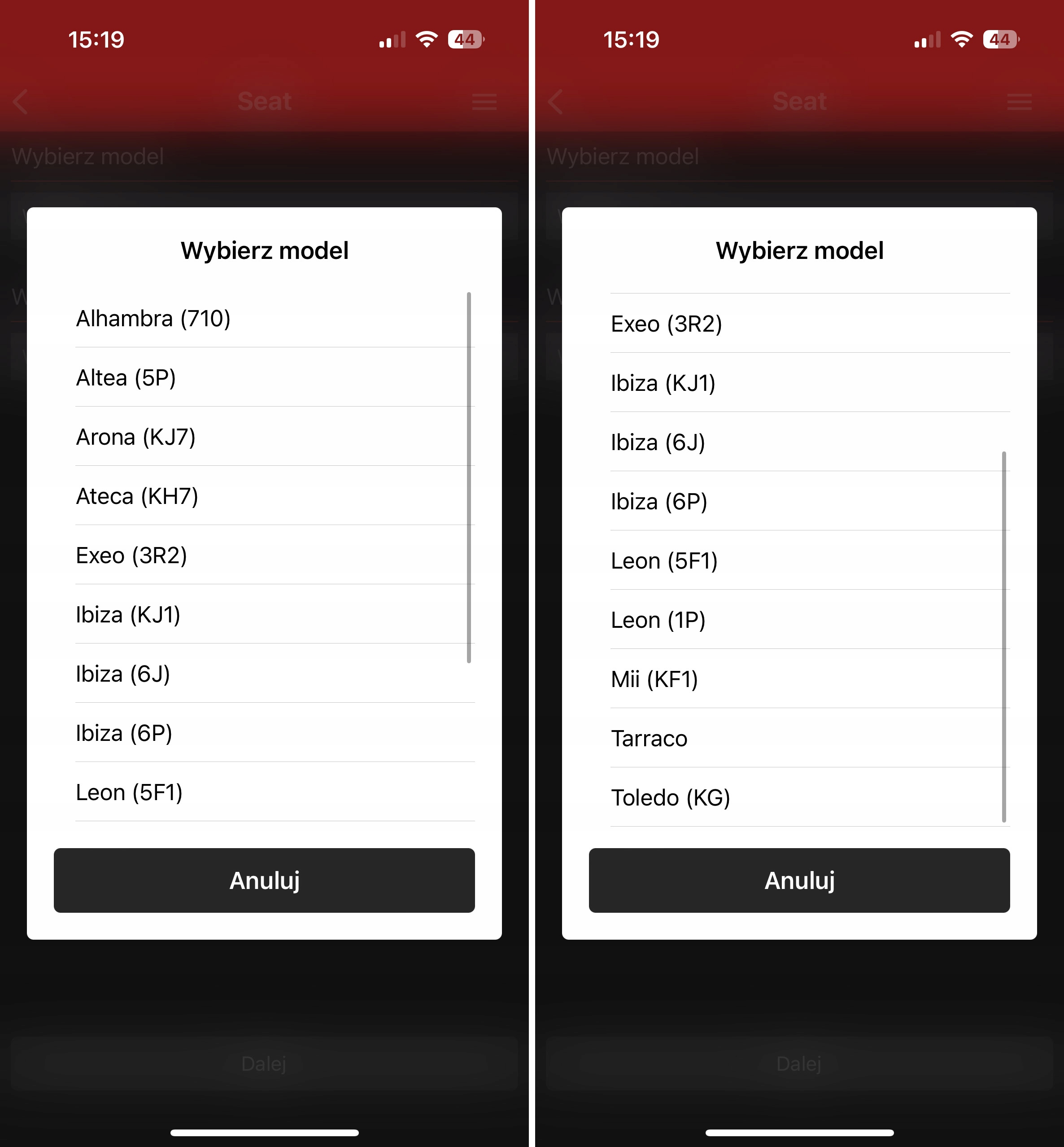Select Ateca (KH7) in the model list
This screenshot has width=1064, height=1147.
[x=137, y=497]
